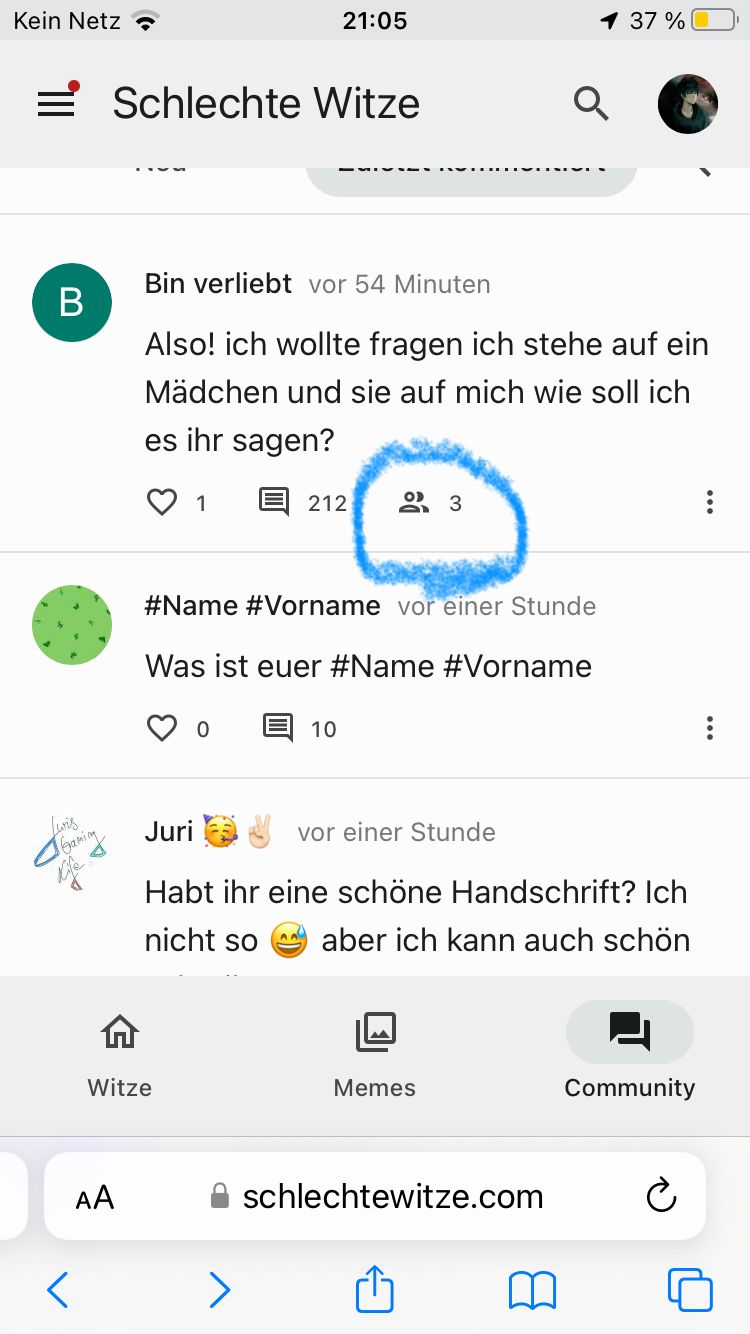The height and width of the screenshot is (1334, 750).
Task: View comments on "#Name #Vorname" post
Action: coord(279,728)
